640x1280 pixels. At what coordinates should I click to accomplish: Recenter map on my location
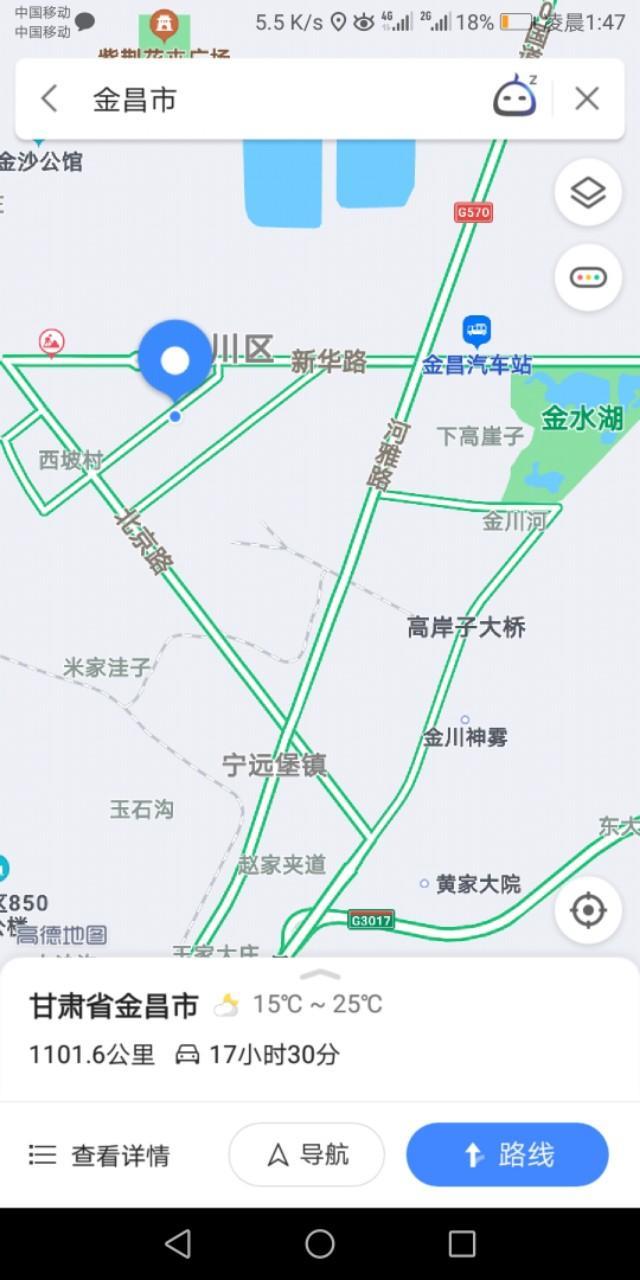point(588,910)
